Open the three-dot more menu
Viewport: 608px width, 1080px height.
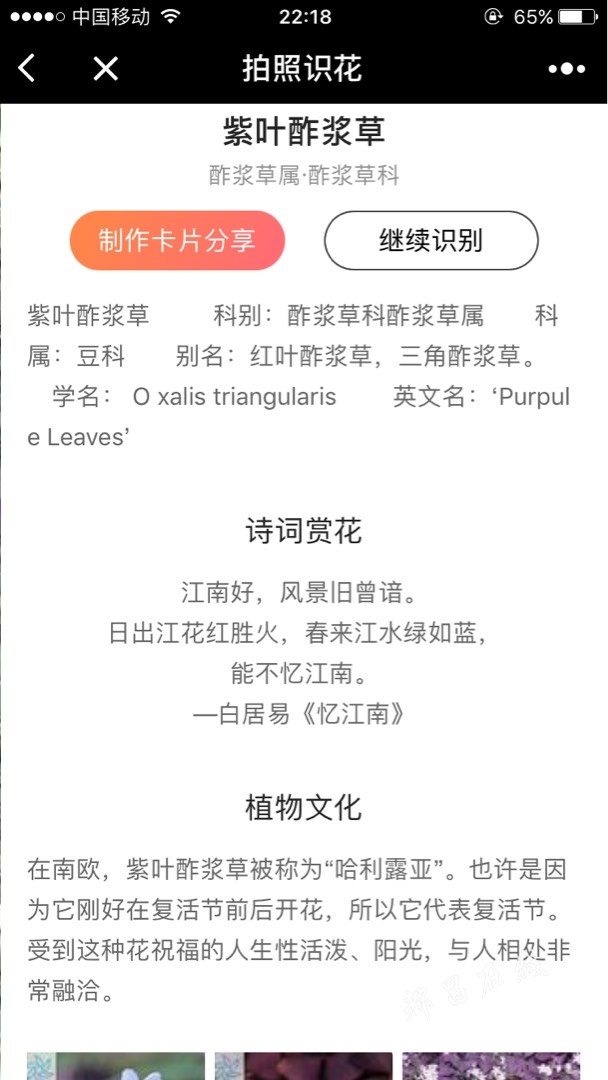[x=566, y=68]
